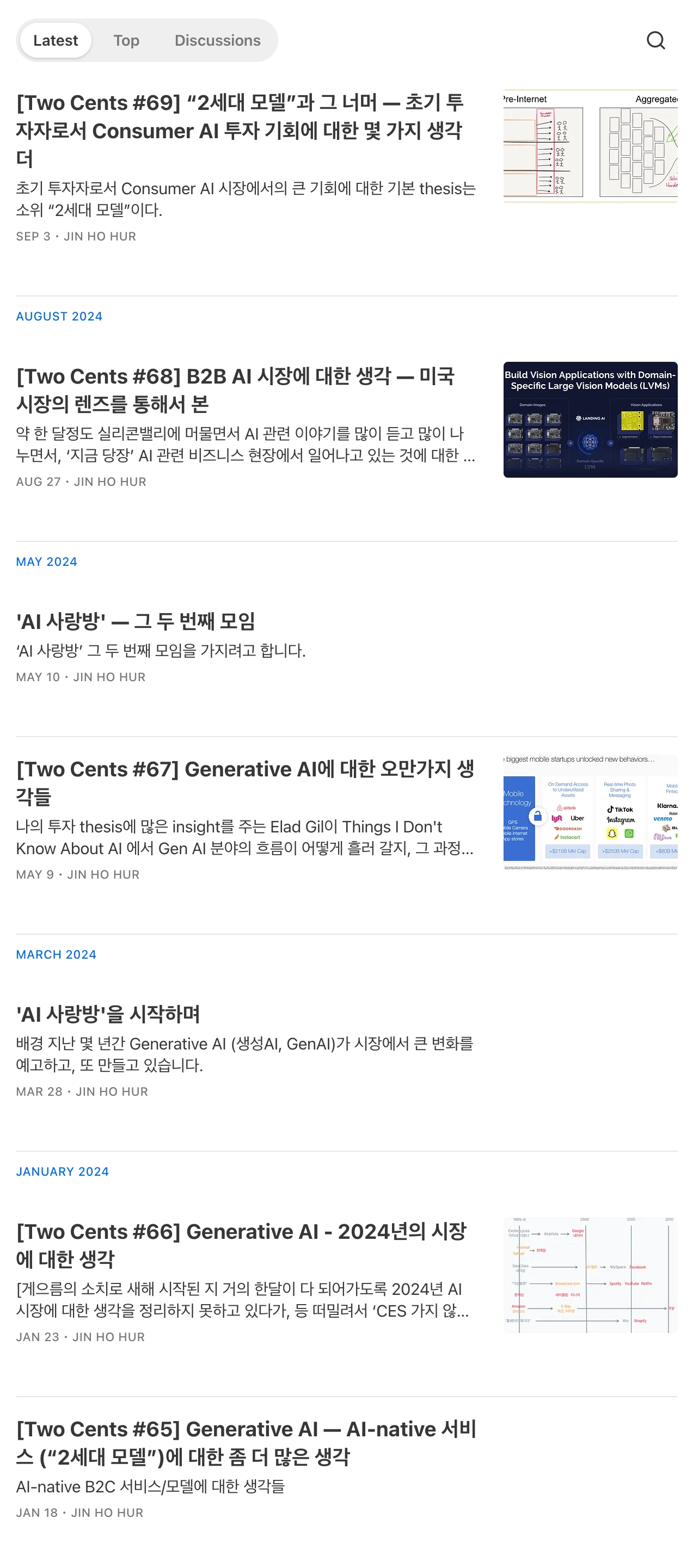Image resolution: width=699 pixels, height=1568 pixels.
Task: Tap the mobile startups thumbnail for #67
Action: pos(590,812)
